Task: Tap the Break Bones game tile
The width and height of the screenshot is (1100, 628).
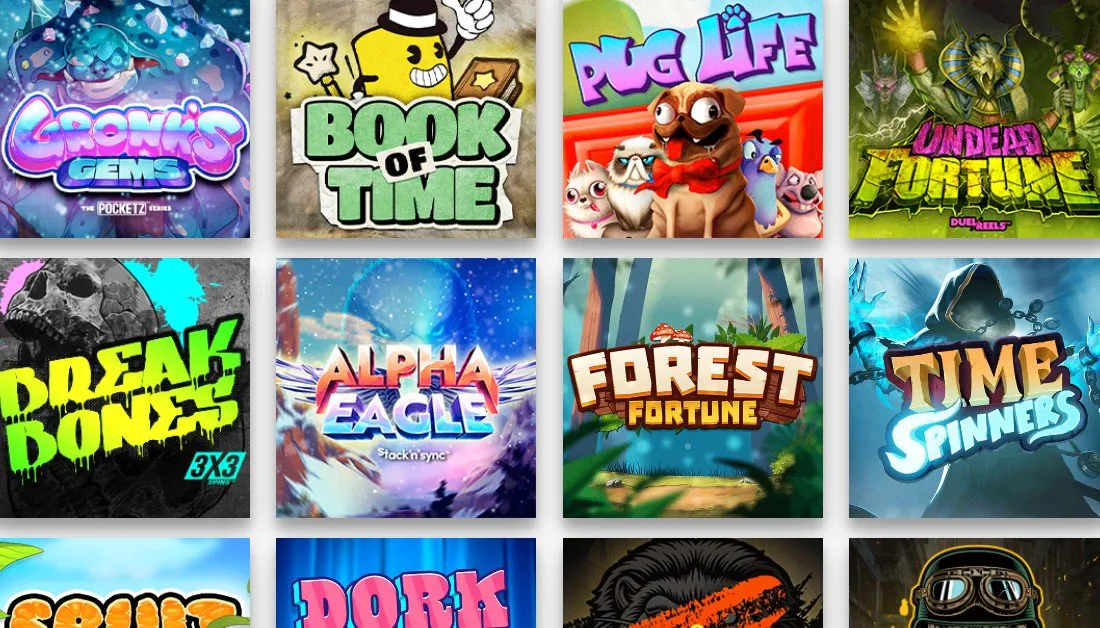Action: click(x=124, y=388)
